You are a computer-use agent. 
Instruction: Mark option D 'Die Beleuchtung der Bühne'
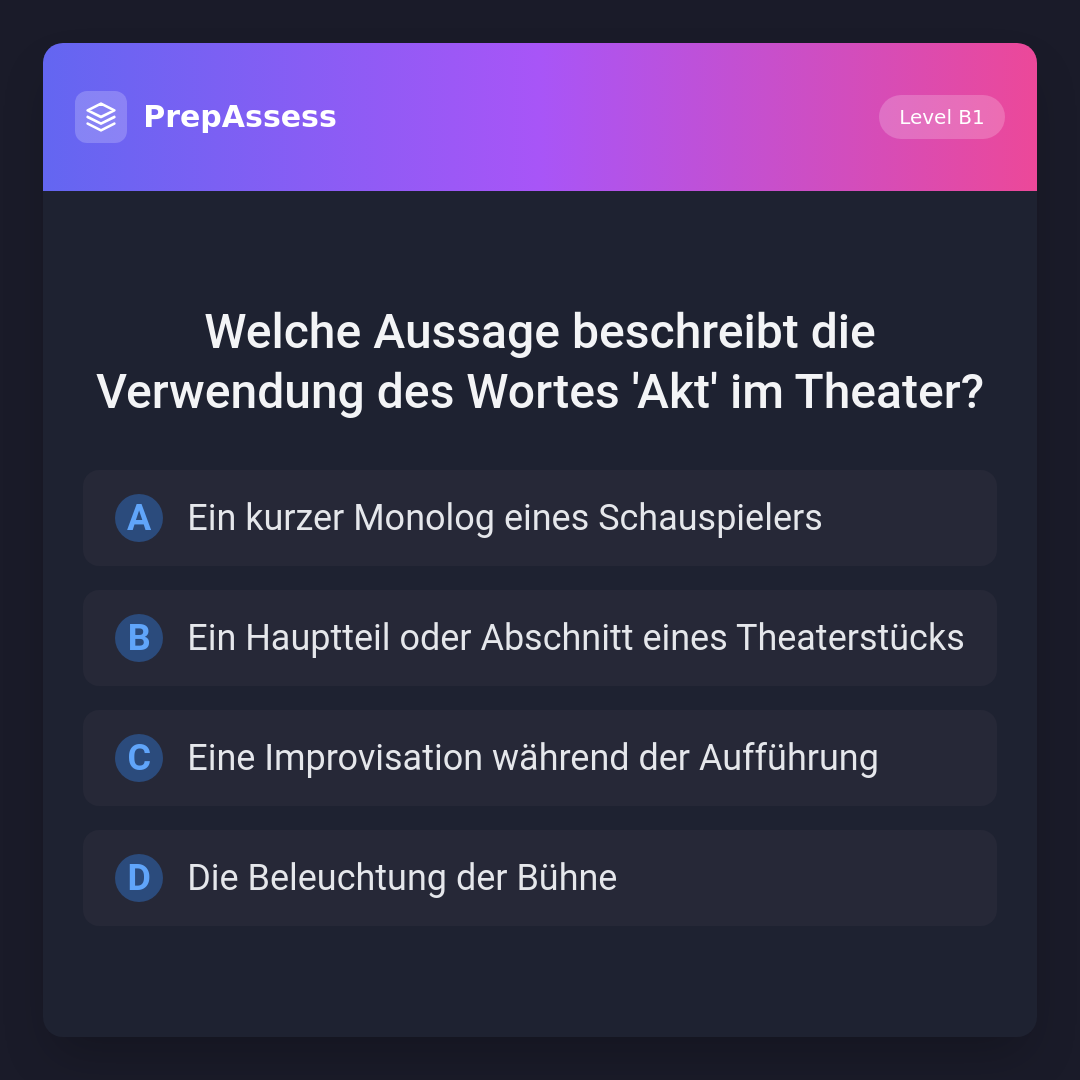tap(539, 878)
